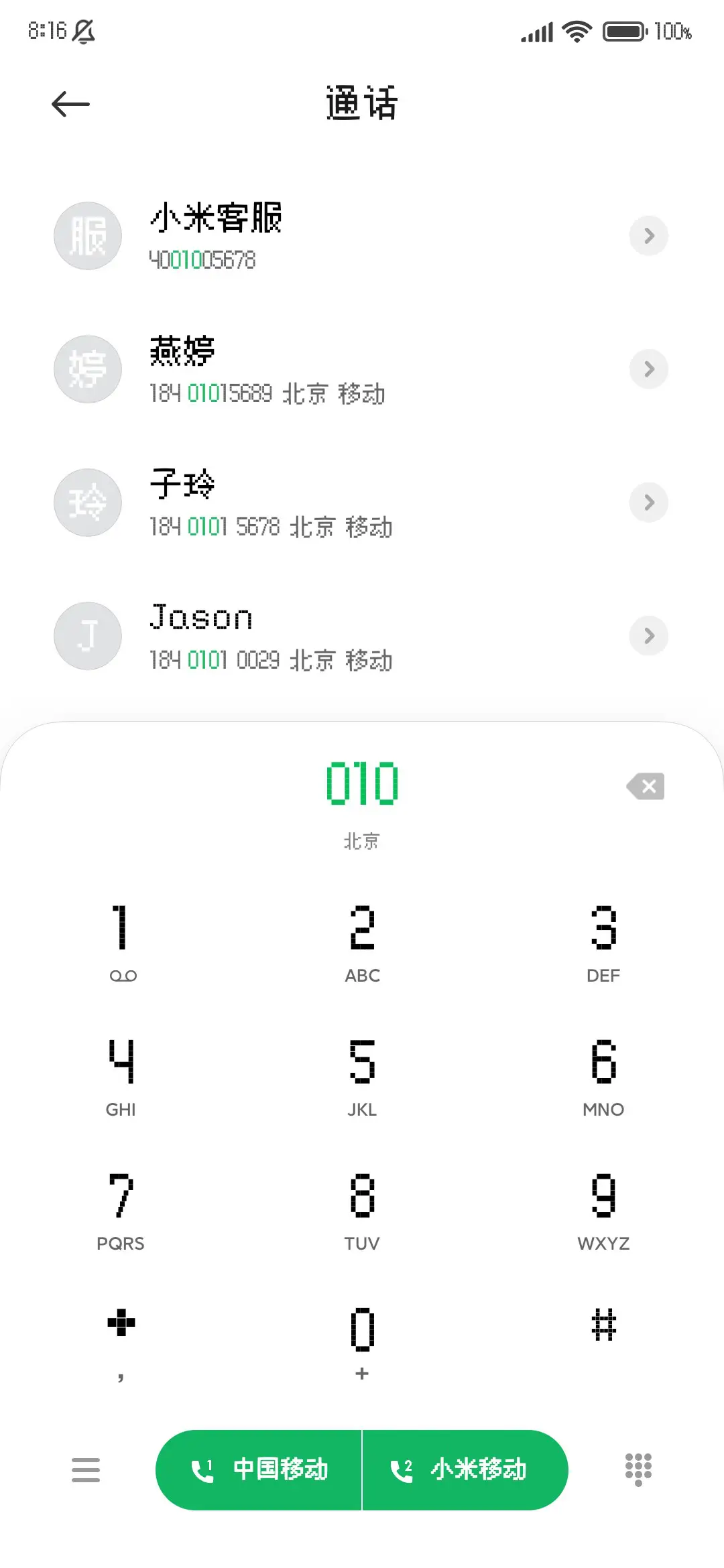Tap the backspace icon to delete a digit
The width and height of the screenshot is (724, 1568).
click(646, 786)
